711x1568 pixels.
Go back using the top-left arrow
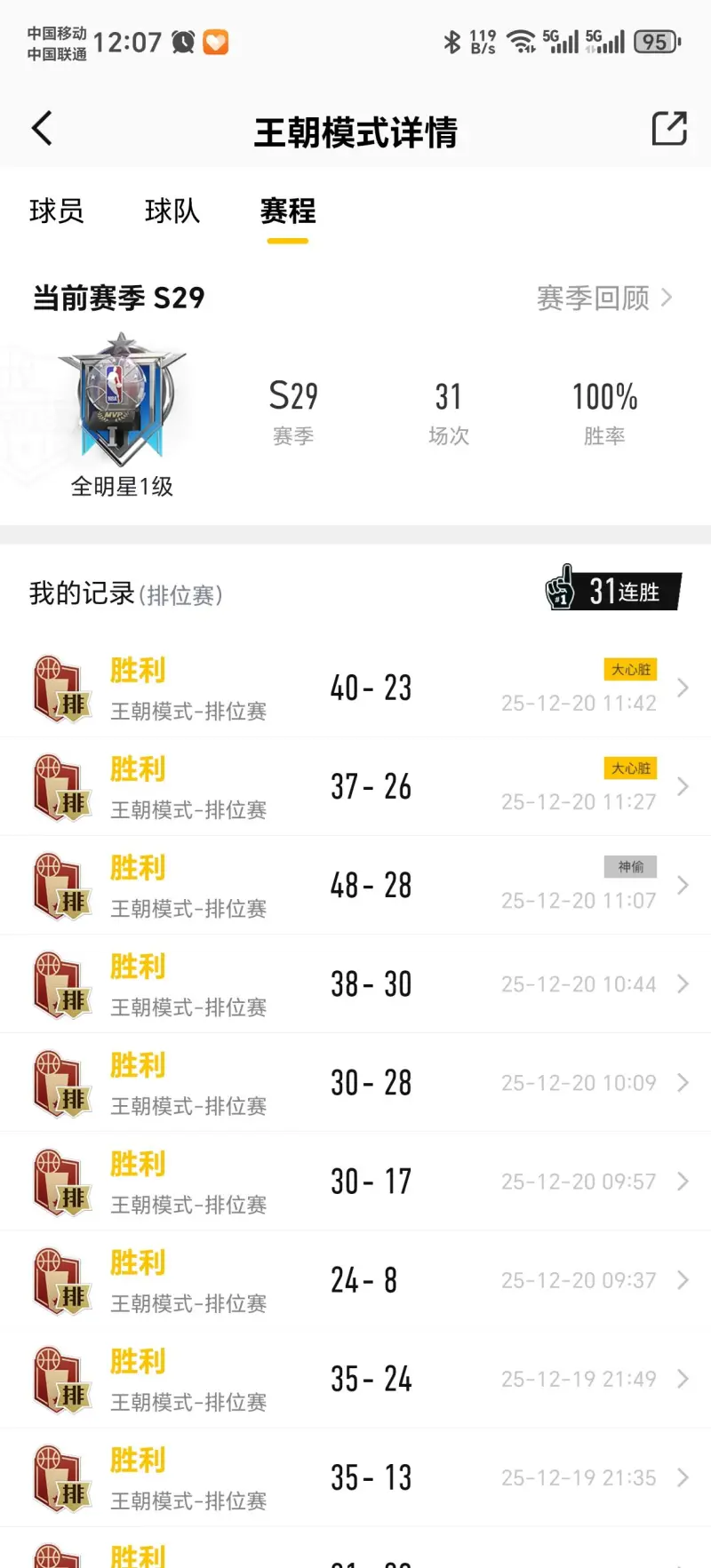(x=42, y=129)
